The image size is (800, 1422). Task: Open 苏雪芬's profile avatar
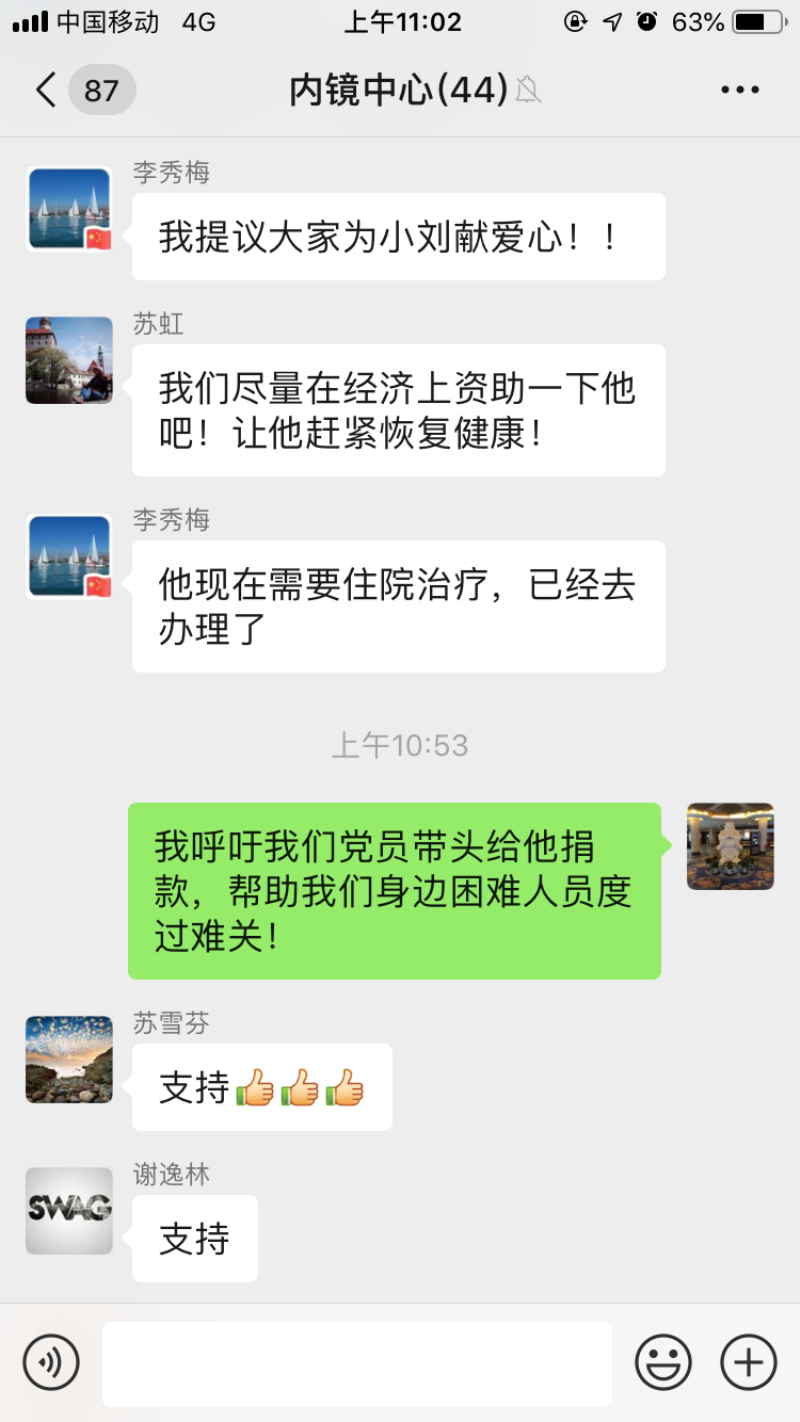tap(69, 1059)
